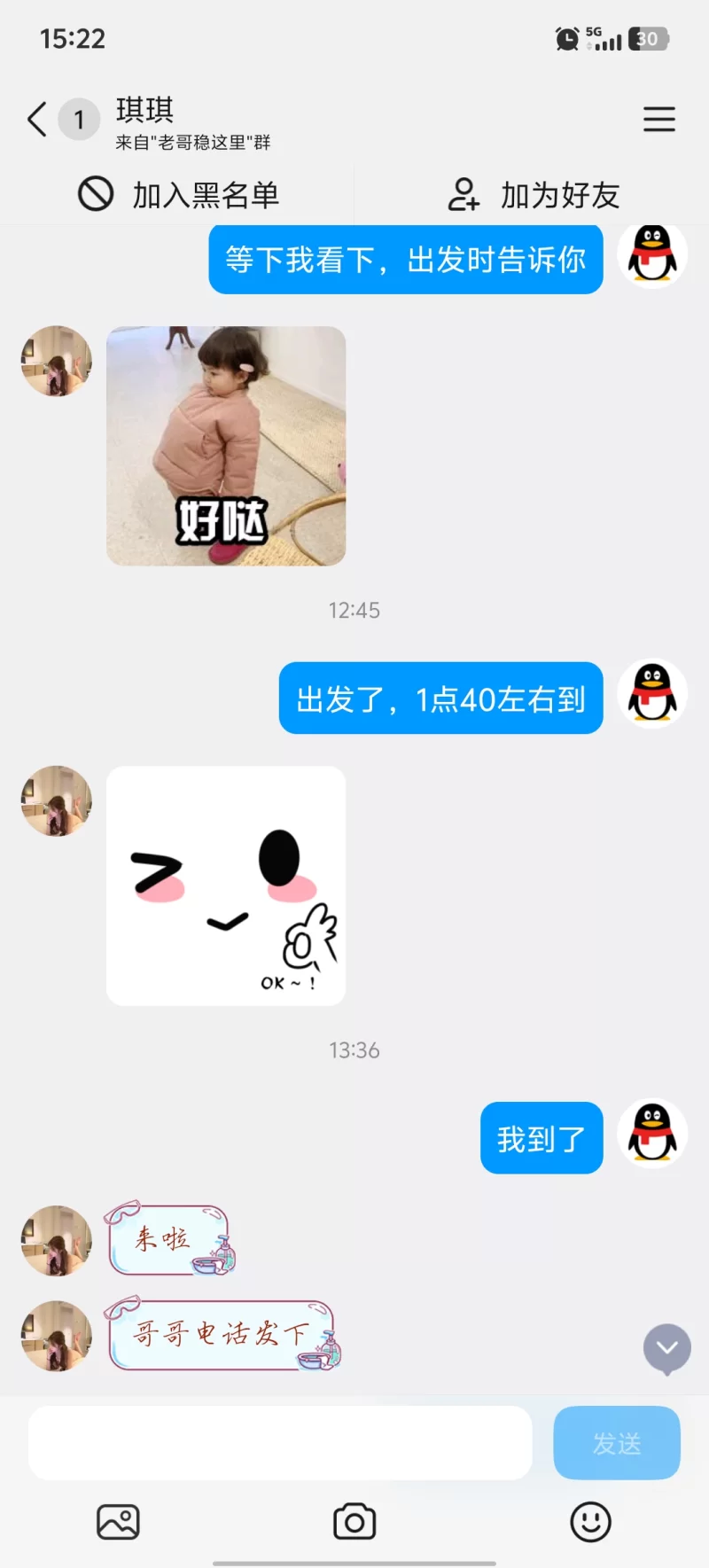Open the emoji smiley panel
Screen dimensions: 709x1568
click(590, 1522)
